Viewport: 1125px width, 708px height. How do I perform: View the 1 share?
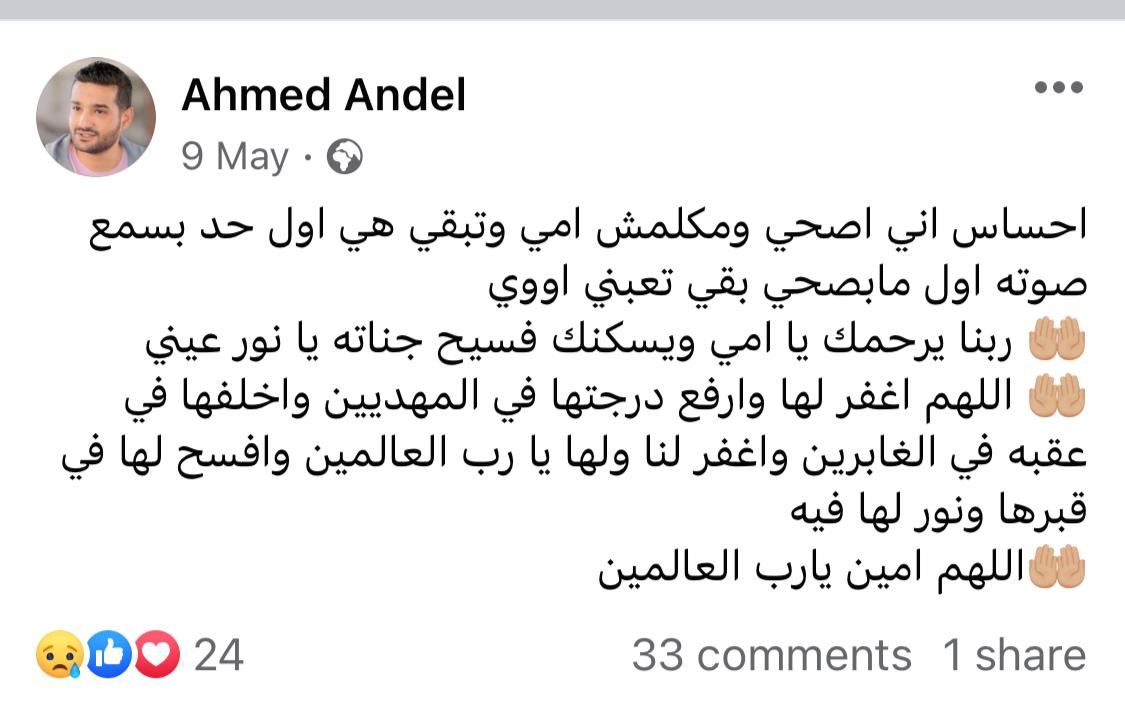(1014, 656)
